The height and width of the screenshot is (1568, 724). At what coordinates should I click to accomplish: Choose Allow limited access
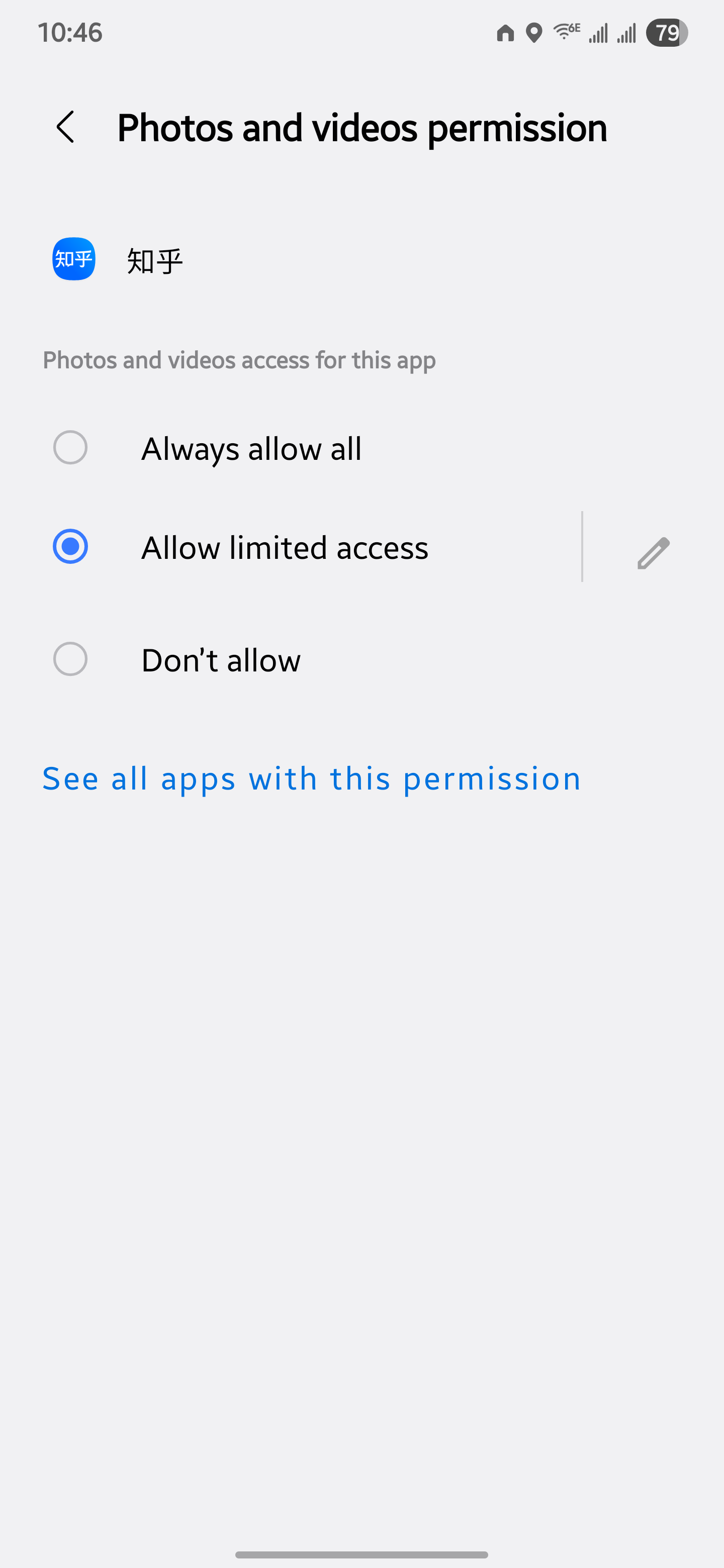coord(70,547)
